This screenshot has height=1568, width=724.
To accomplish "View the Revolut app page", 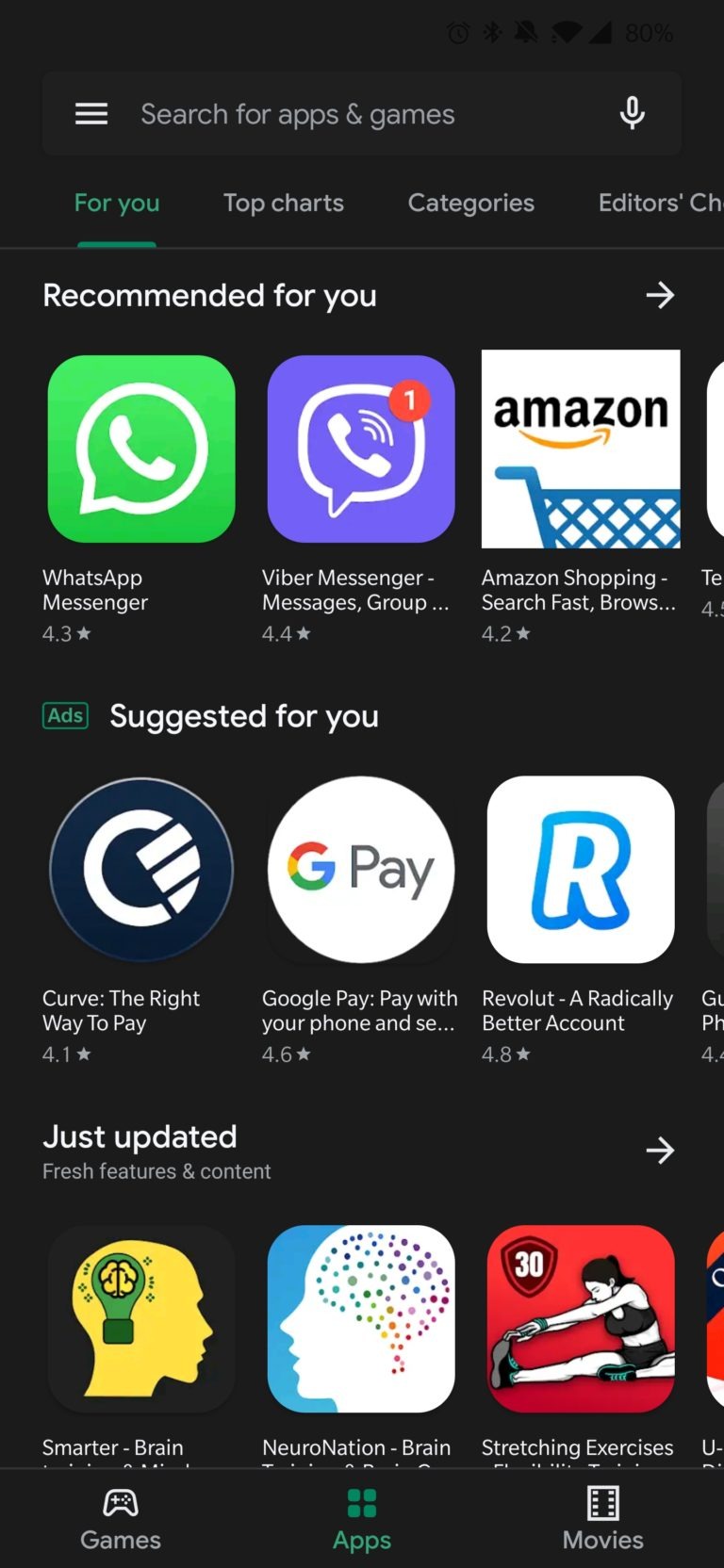I will click(x=581, y=869).
